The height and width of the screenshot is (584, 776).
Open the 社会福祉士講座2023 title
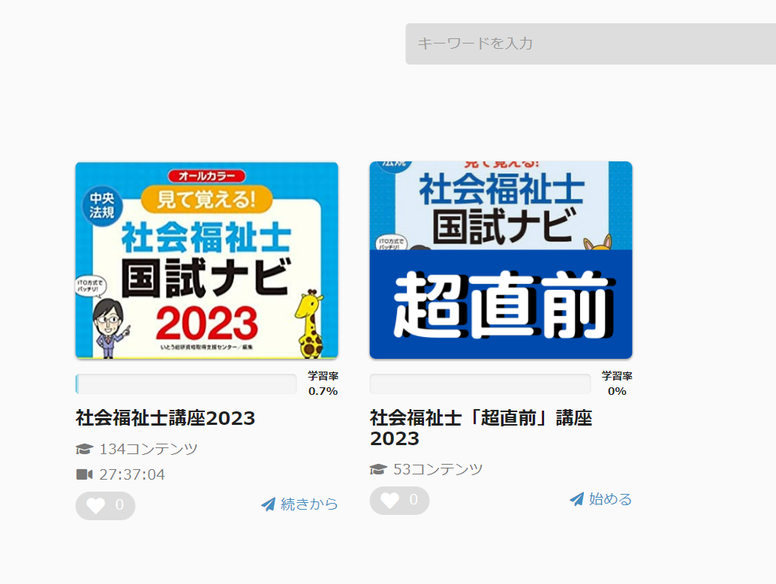165,418
